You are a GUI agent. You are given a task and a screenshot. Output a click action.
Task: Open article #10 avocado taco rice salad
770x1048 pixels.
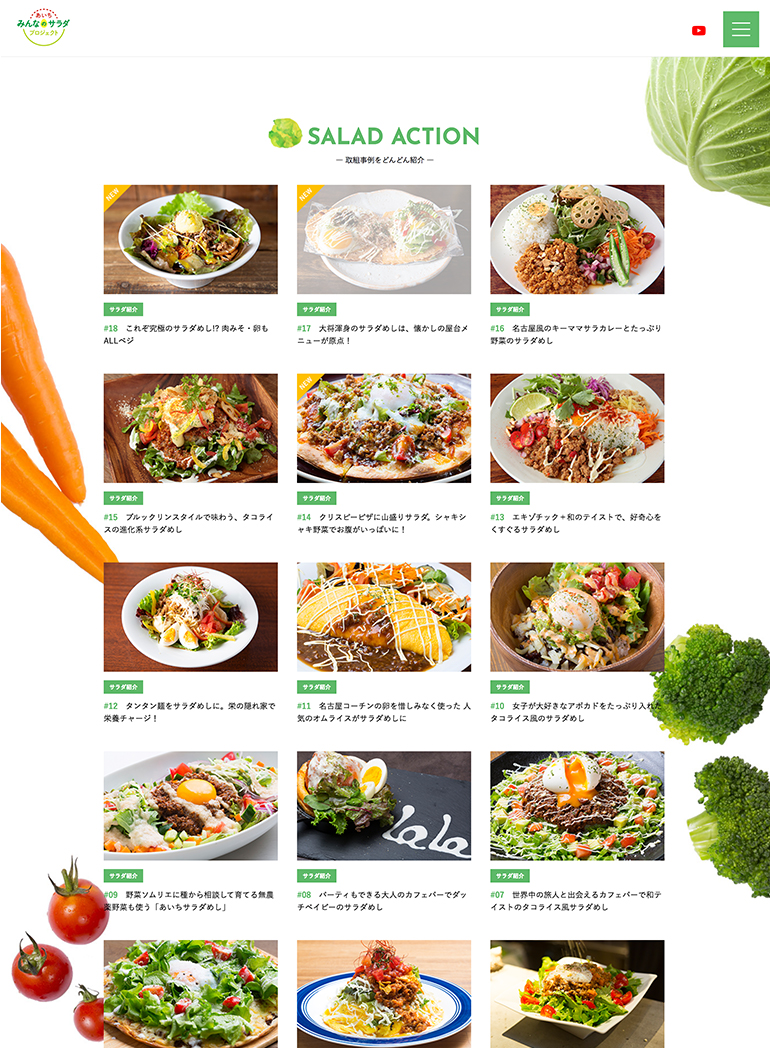click(576, 617)
